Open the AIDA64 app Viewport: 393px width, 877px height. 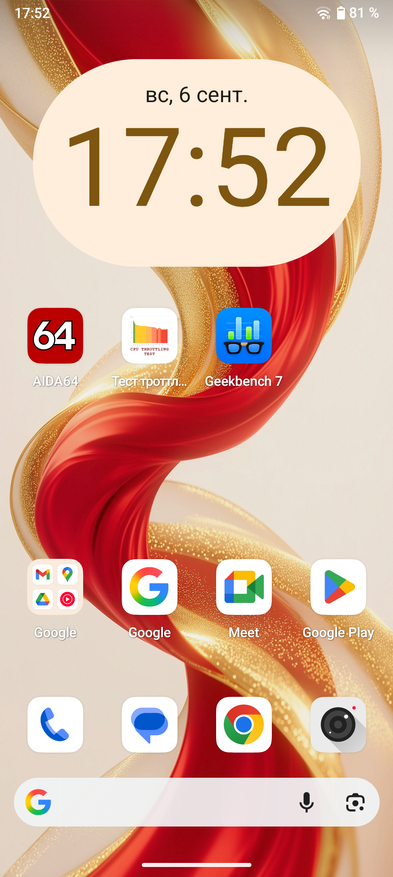coord(55,336)
